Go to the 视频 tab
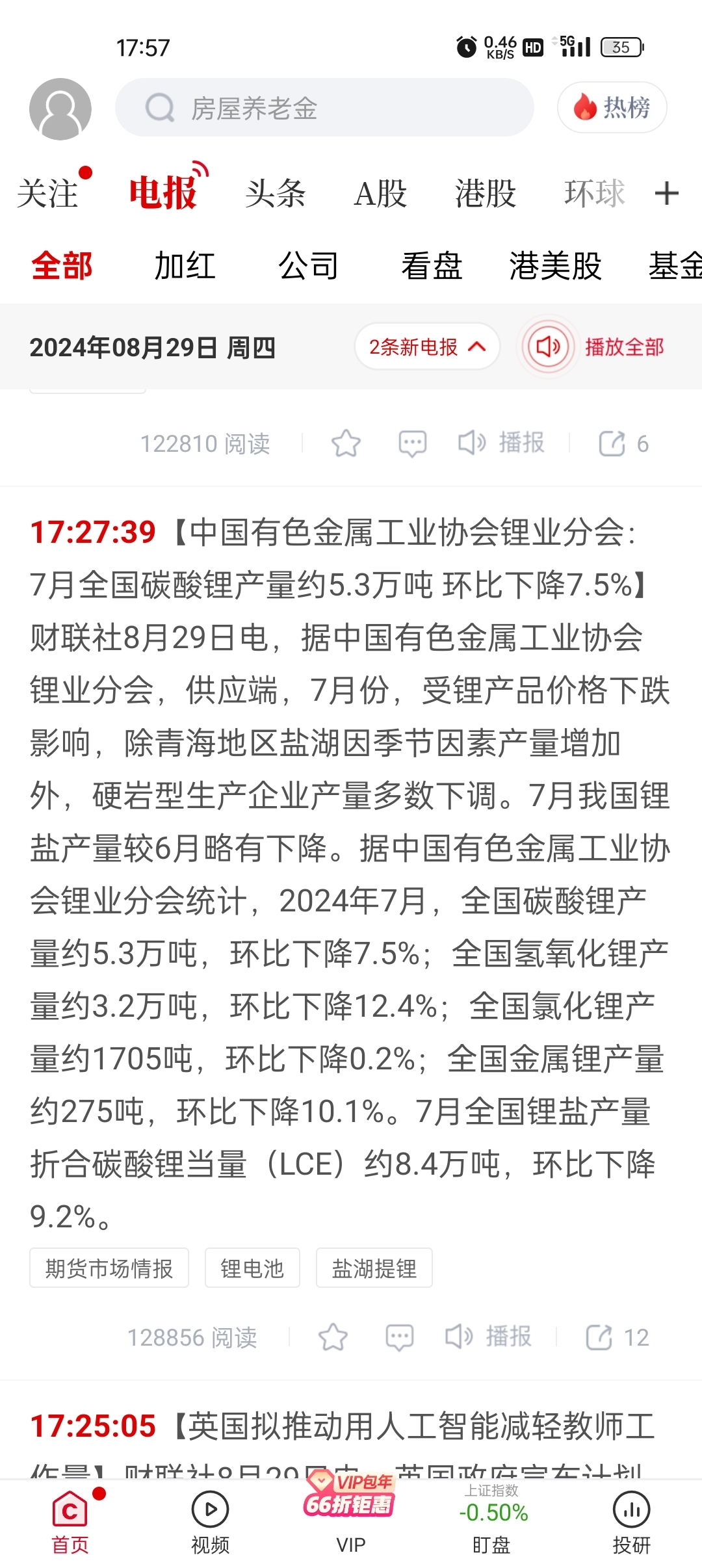This screenshot has width=702, height=1568. click(211, 1522)
